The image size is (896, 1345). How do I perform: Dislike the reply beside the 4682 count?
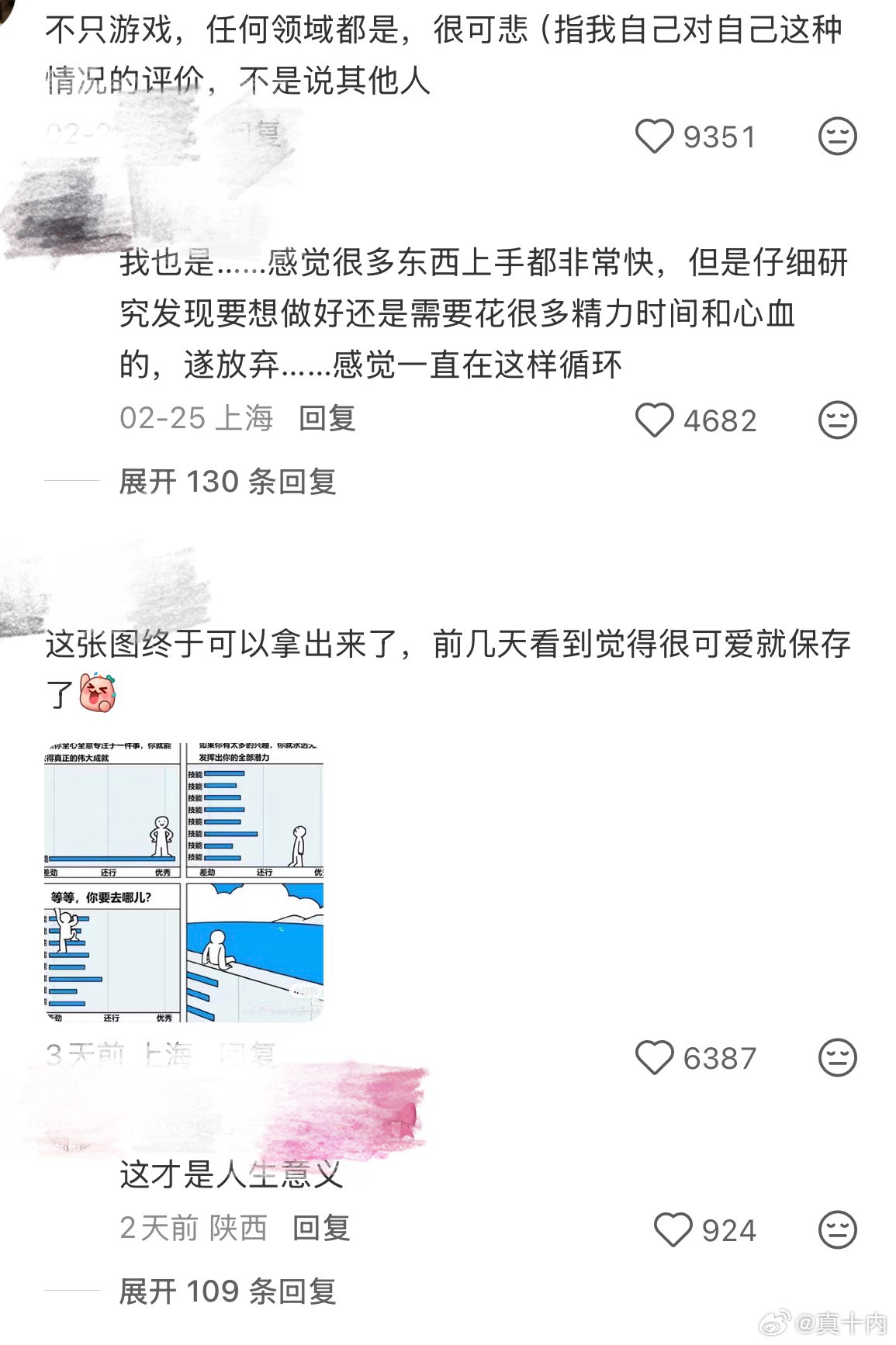(x=837, y=420)
